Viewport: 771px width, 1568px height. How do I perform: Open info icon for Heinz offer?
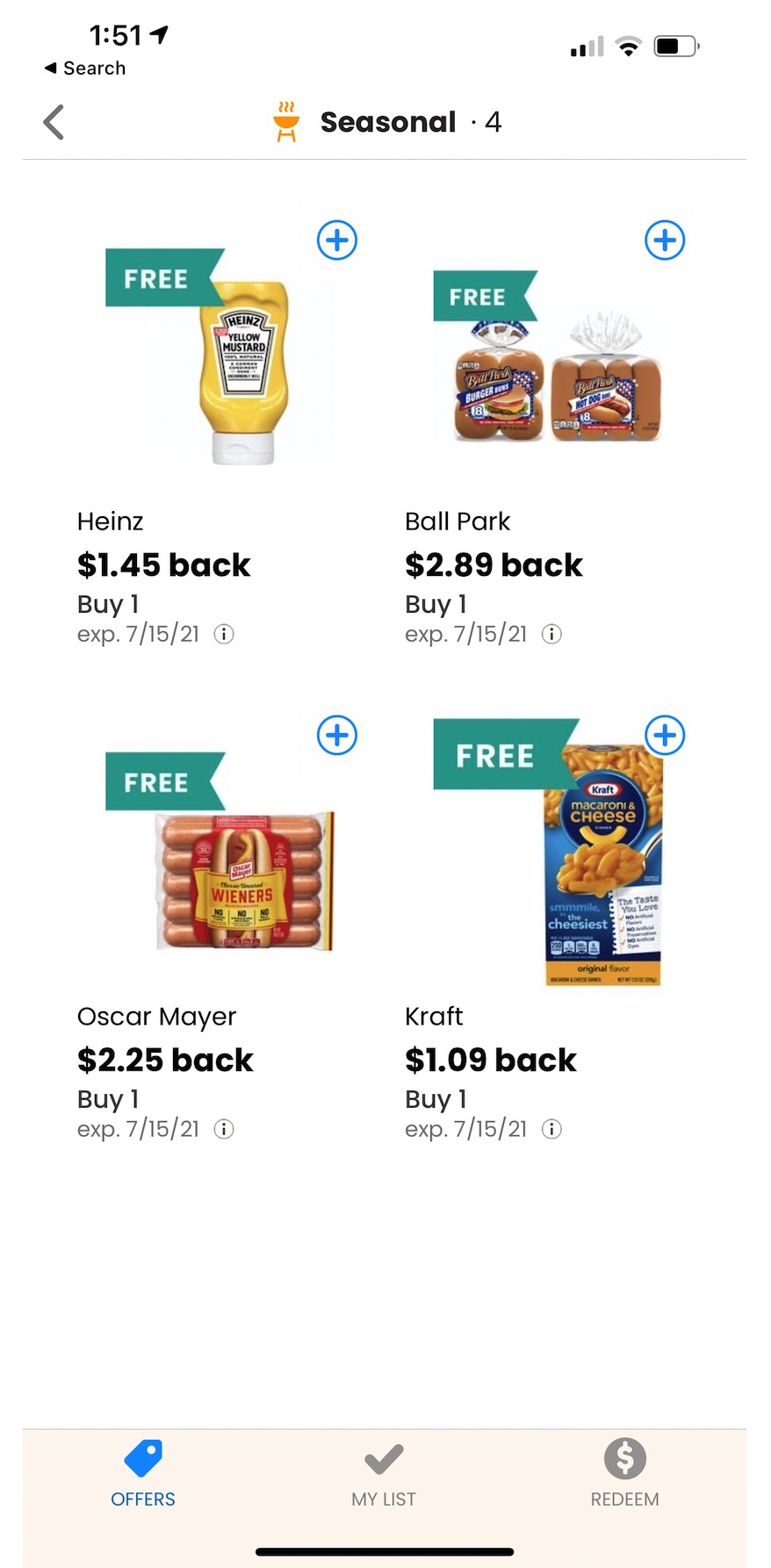tap(223, 634)
